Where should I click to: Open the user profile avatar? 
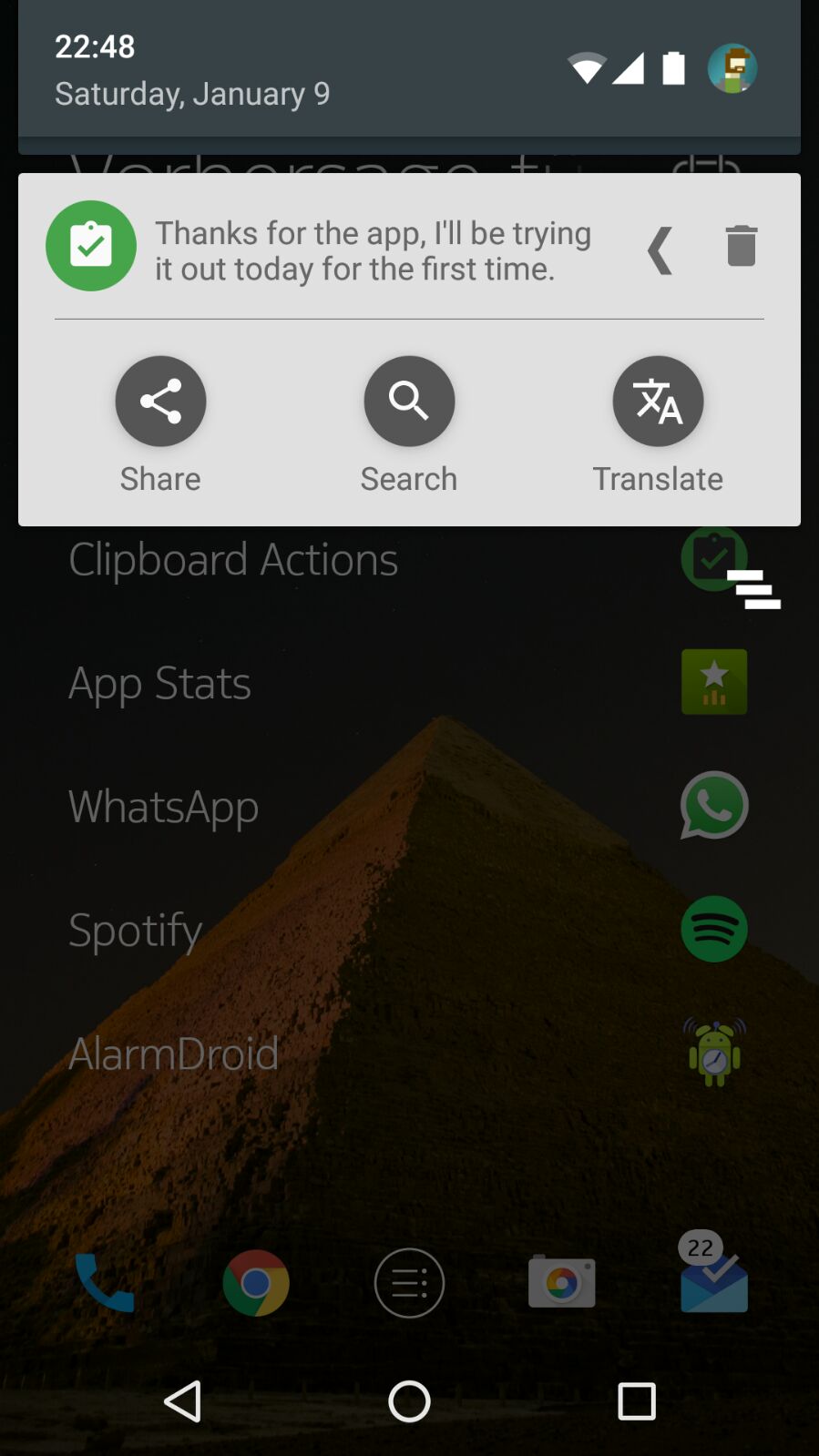tap(732, 68)
